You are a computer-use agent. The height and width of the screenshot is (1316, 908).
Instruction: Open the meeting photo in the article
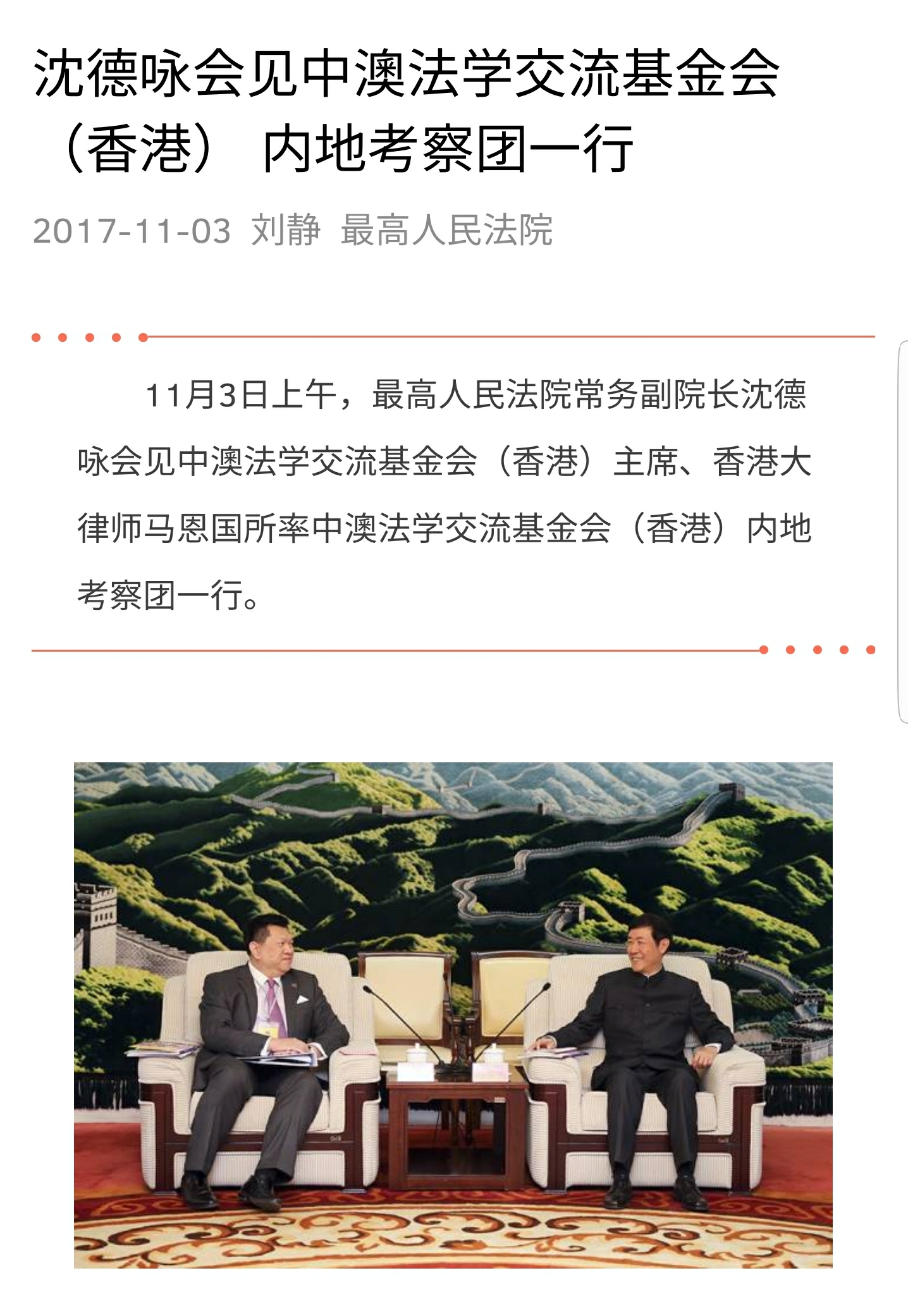point(453,1014)
